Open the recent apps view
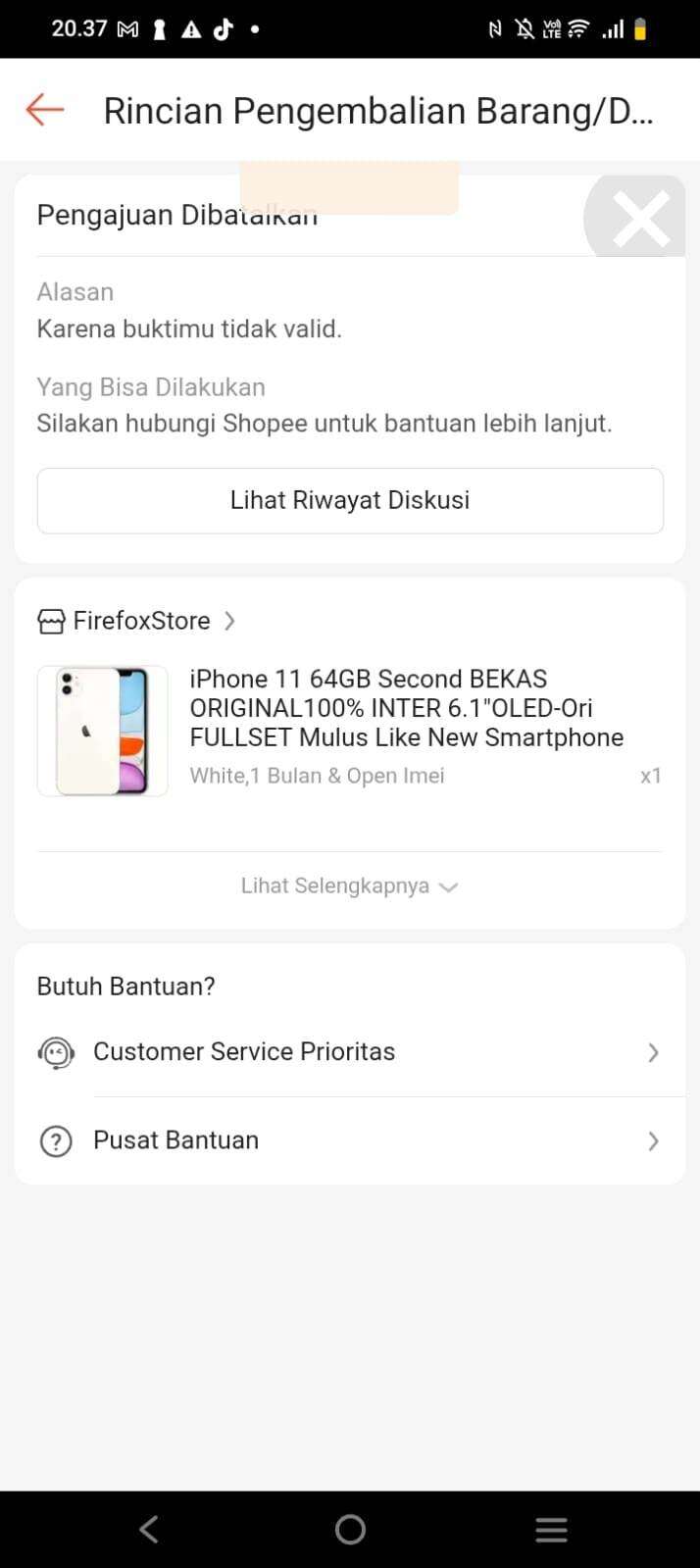Viewport: 700px width, 1568px height. tap(551, 1529)
